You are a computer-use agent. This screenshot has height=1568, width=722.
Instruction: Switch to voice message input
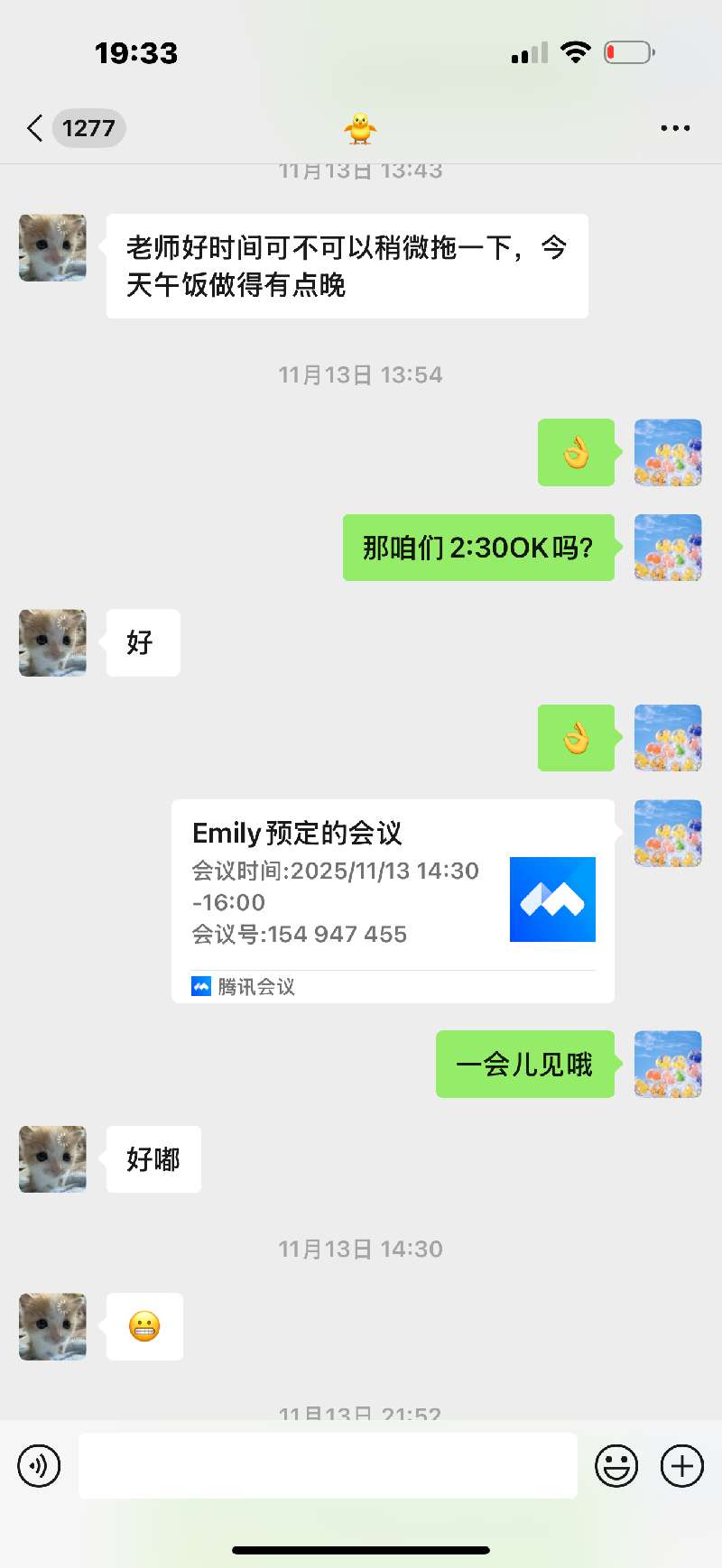pyautogui.click(x=39, y=1466)
